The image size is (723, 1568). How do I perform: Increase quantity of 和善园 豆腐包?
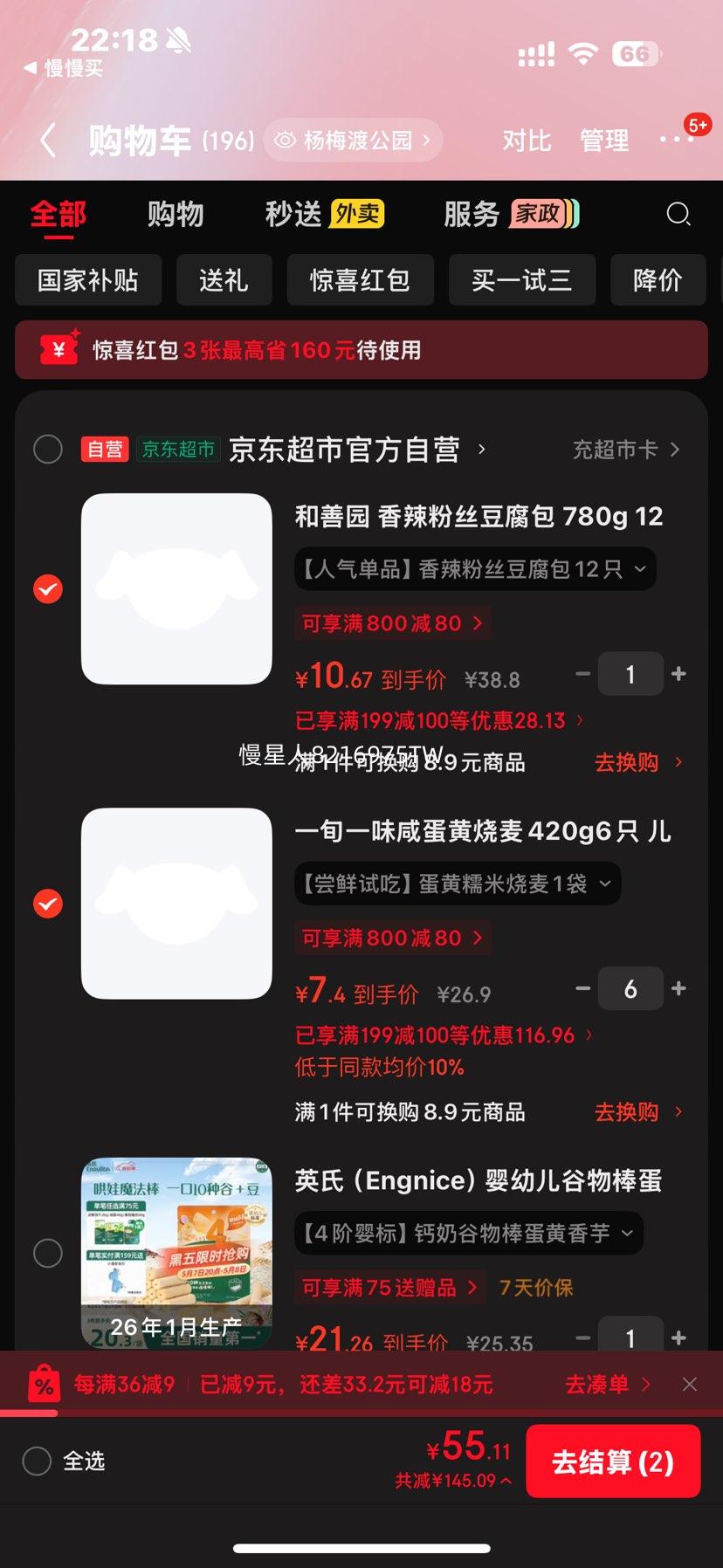tap(678, 674)
